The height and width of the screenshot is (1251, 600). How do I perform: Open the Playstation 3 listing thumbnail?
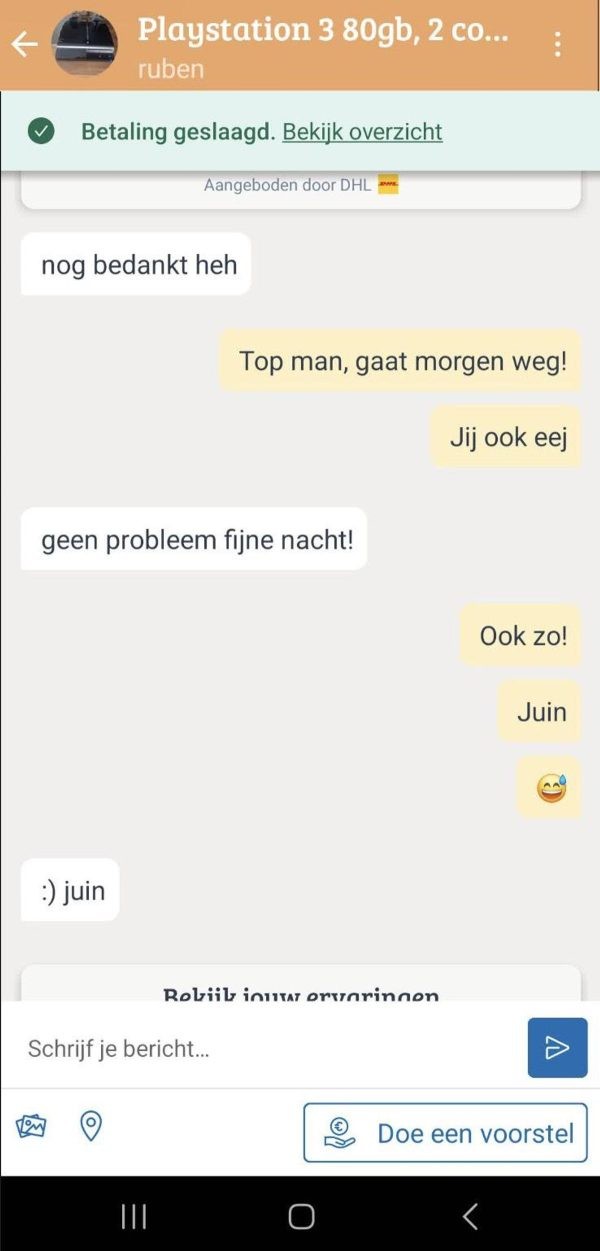84,45
